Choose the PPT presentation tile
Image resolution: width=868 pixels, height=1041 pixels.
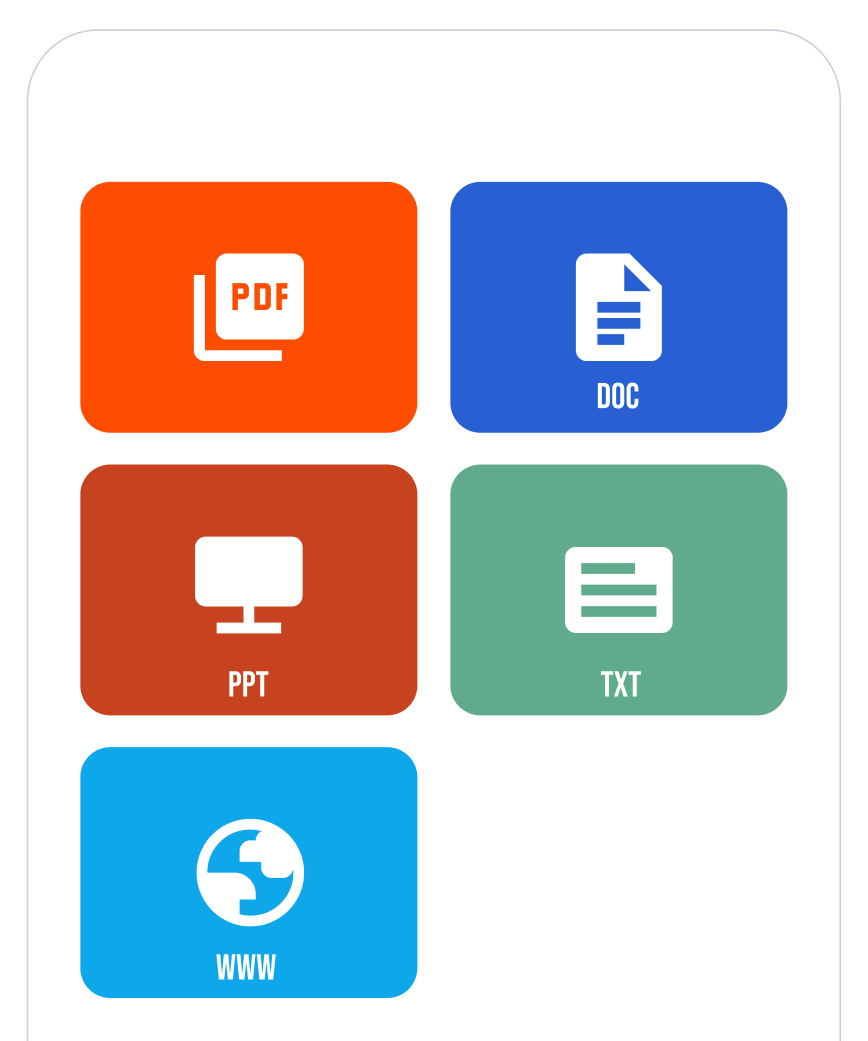click(248, 590)
